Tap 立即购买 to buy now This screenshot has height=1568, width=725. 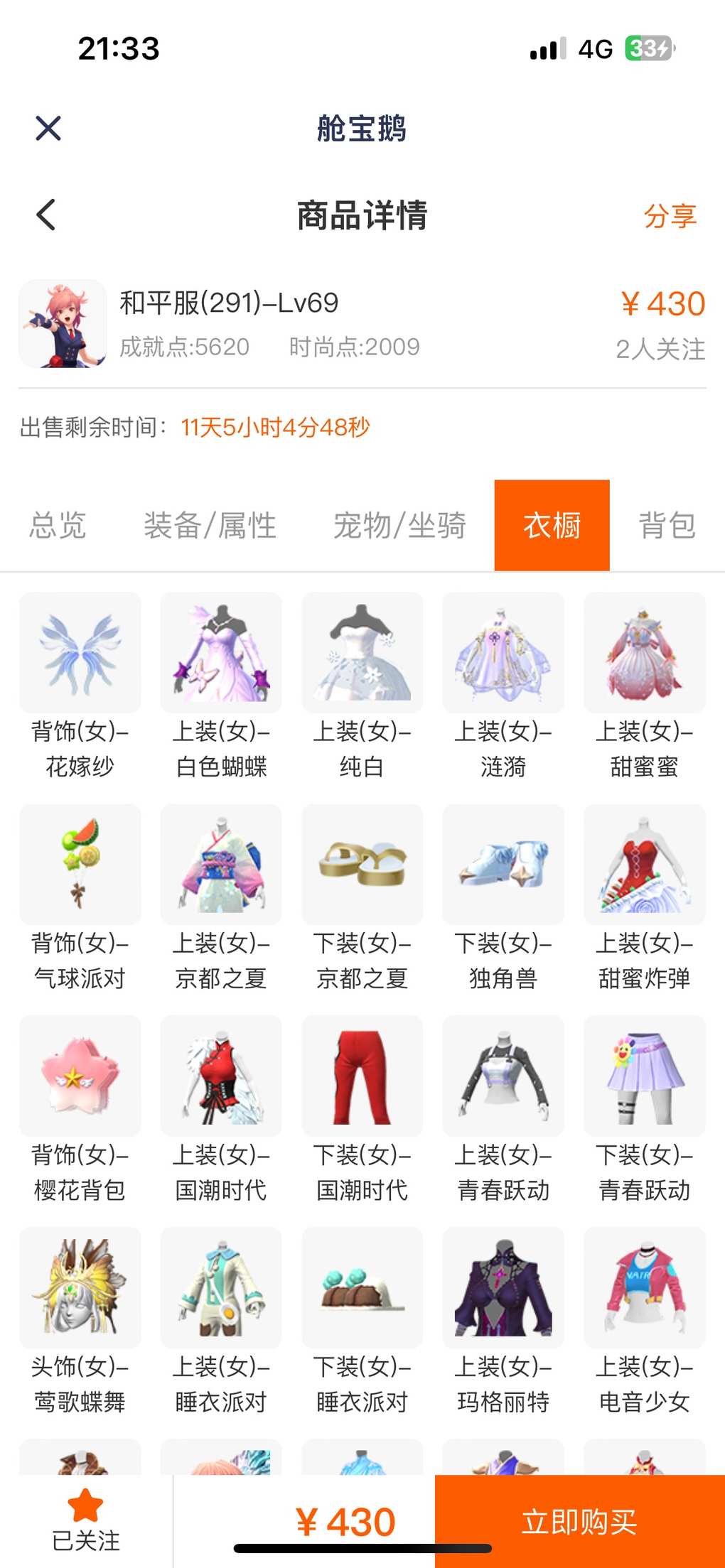(x=579, y=1521)
